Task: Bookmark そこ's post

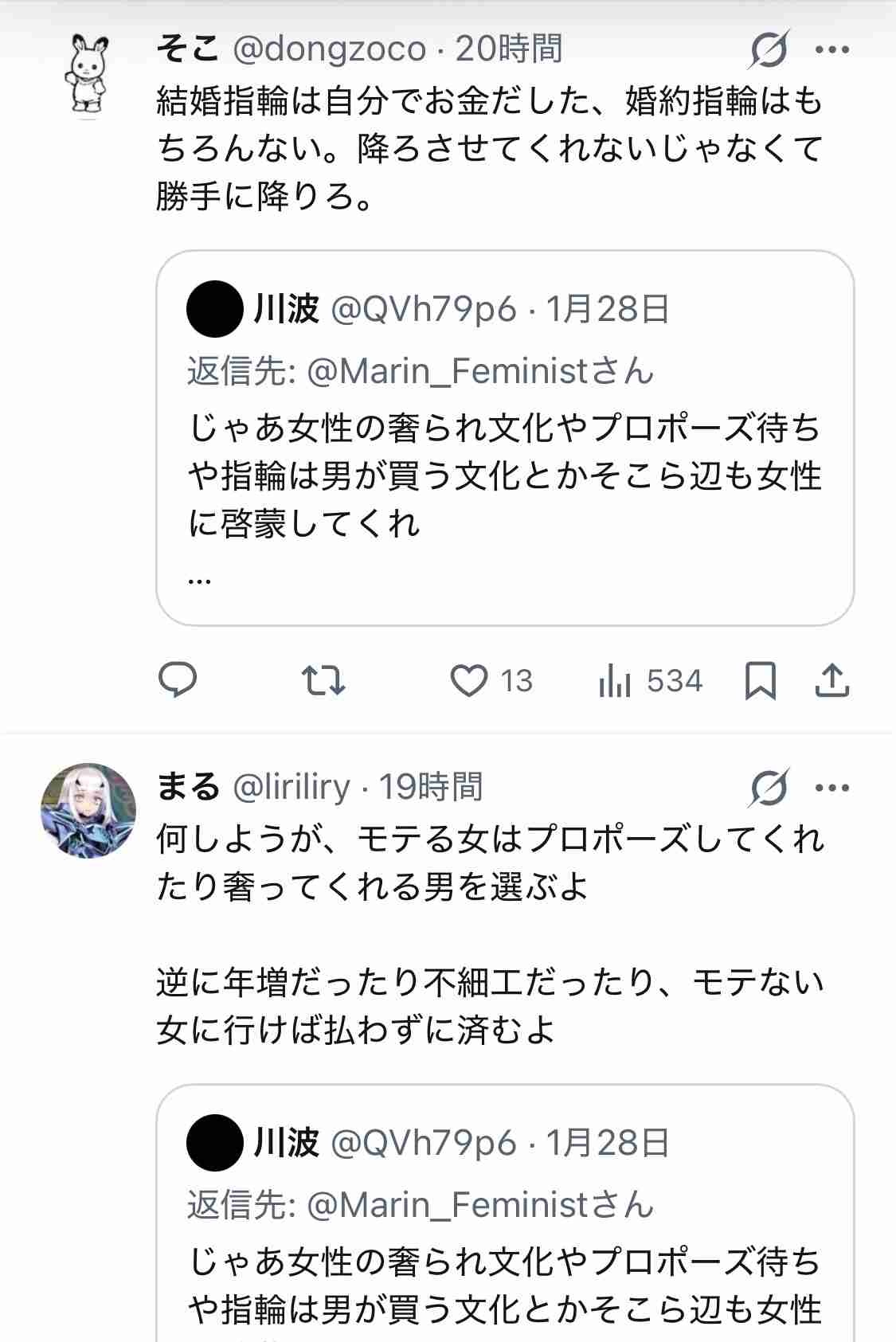Action: tap(760, 681)
